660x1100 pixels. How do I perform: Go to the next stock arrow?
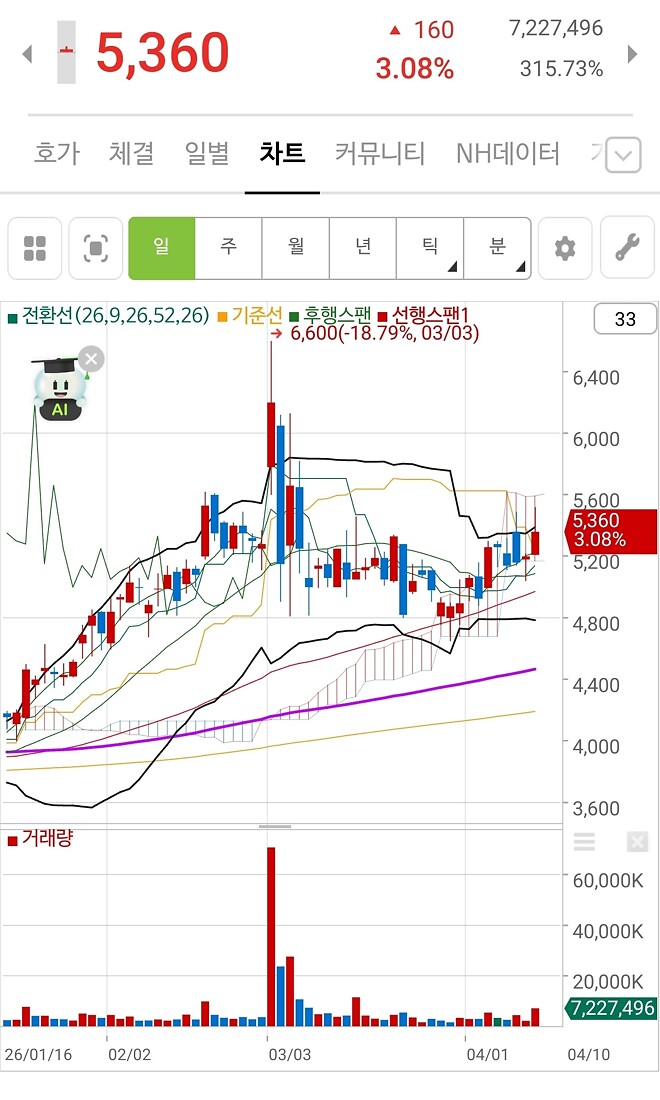pyautogui.click(x=632, y=53)
